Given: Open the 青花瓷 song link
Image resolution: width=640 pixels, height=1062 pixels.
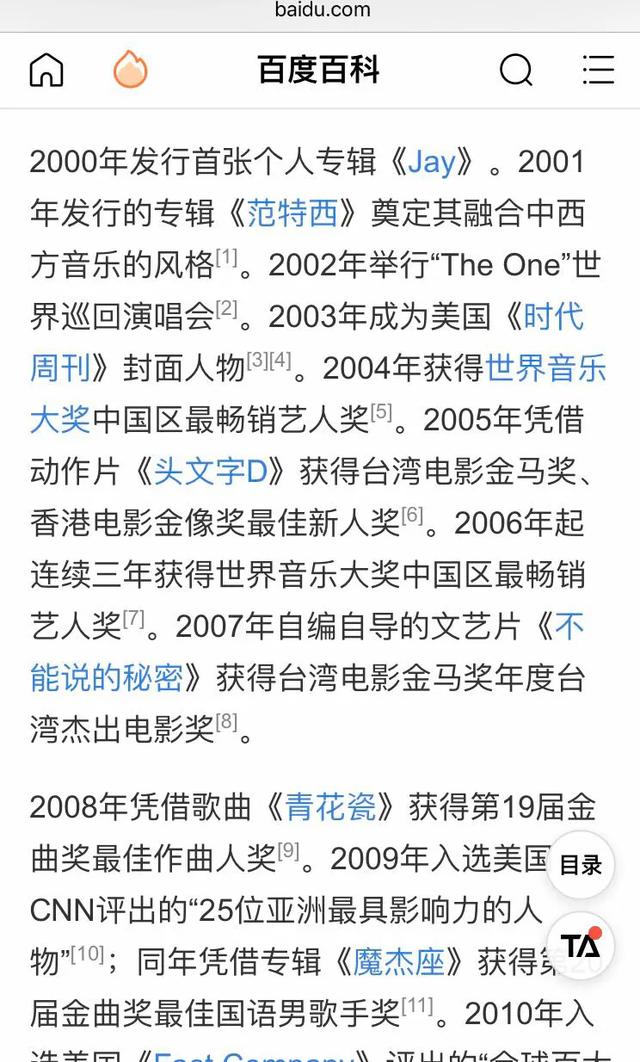Looking at the screenshot, I should [330, 807].
